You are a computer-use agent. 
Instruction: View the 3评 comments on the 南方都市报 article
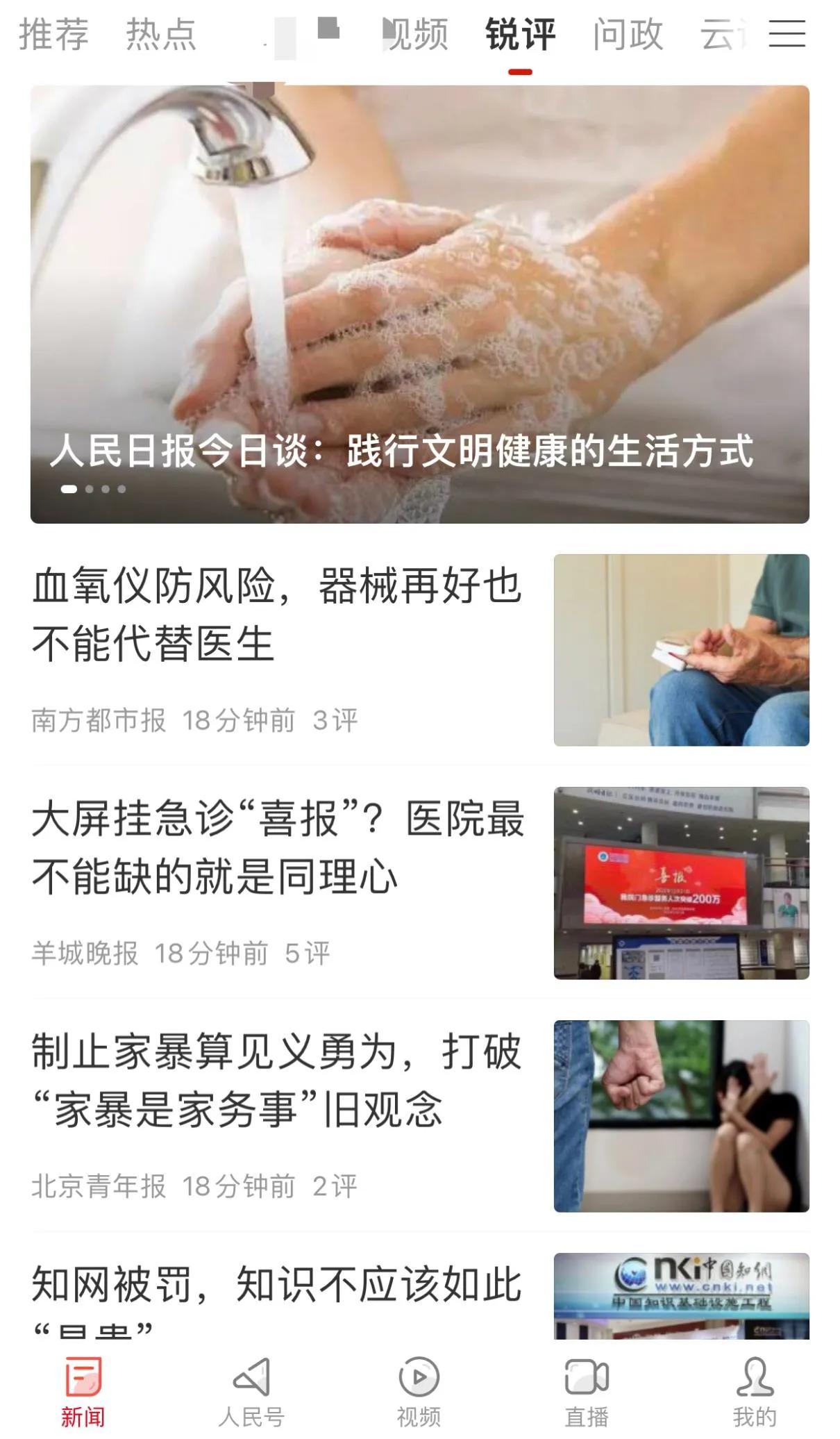coord(342,720)
